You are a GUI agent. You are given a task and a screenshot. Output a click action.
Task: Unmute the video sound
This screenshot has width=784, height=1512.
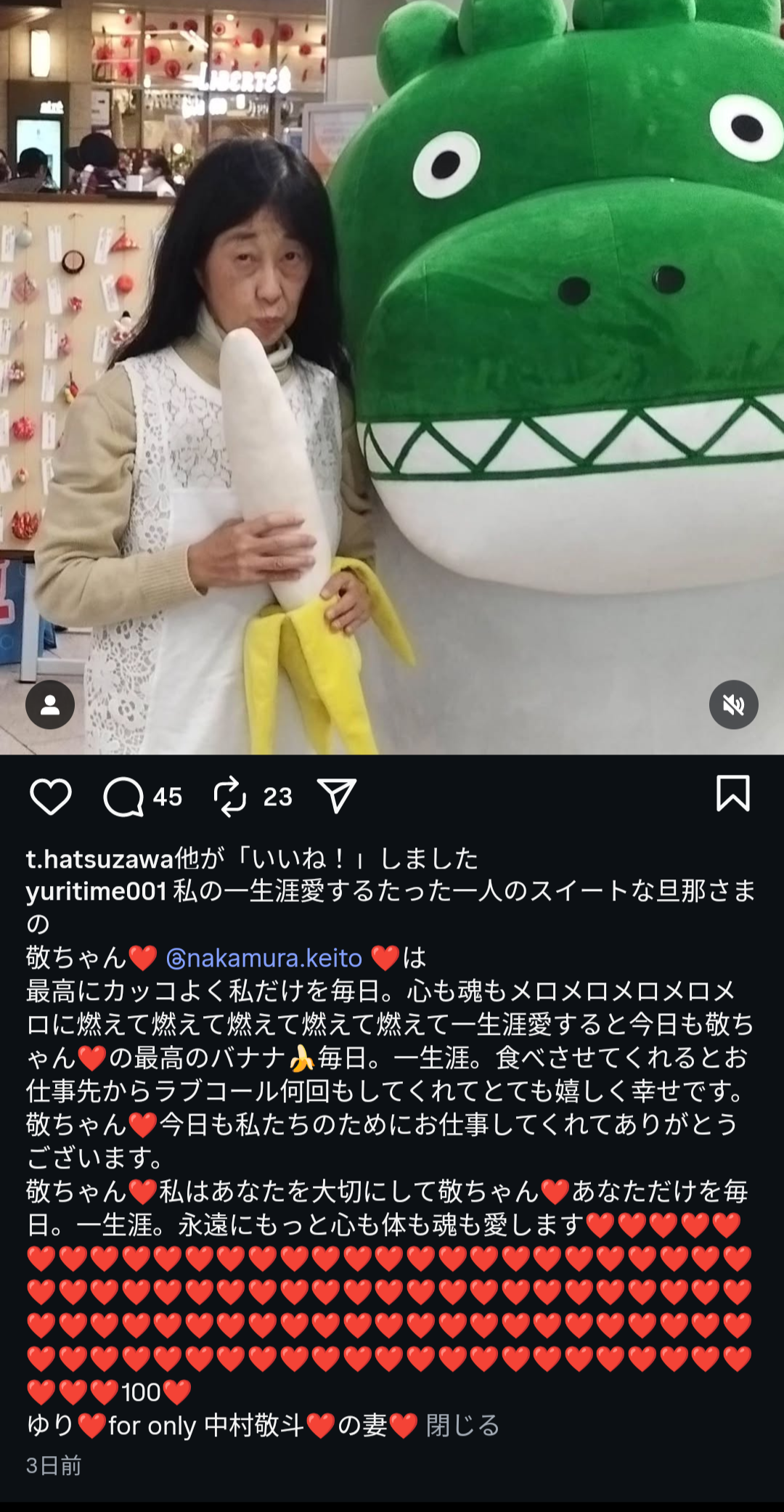click(733, 704)
